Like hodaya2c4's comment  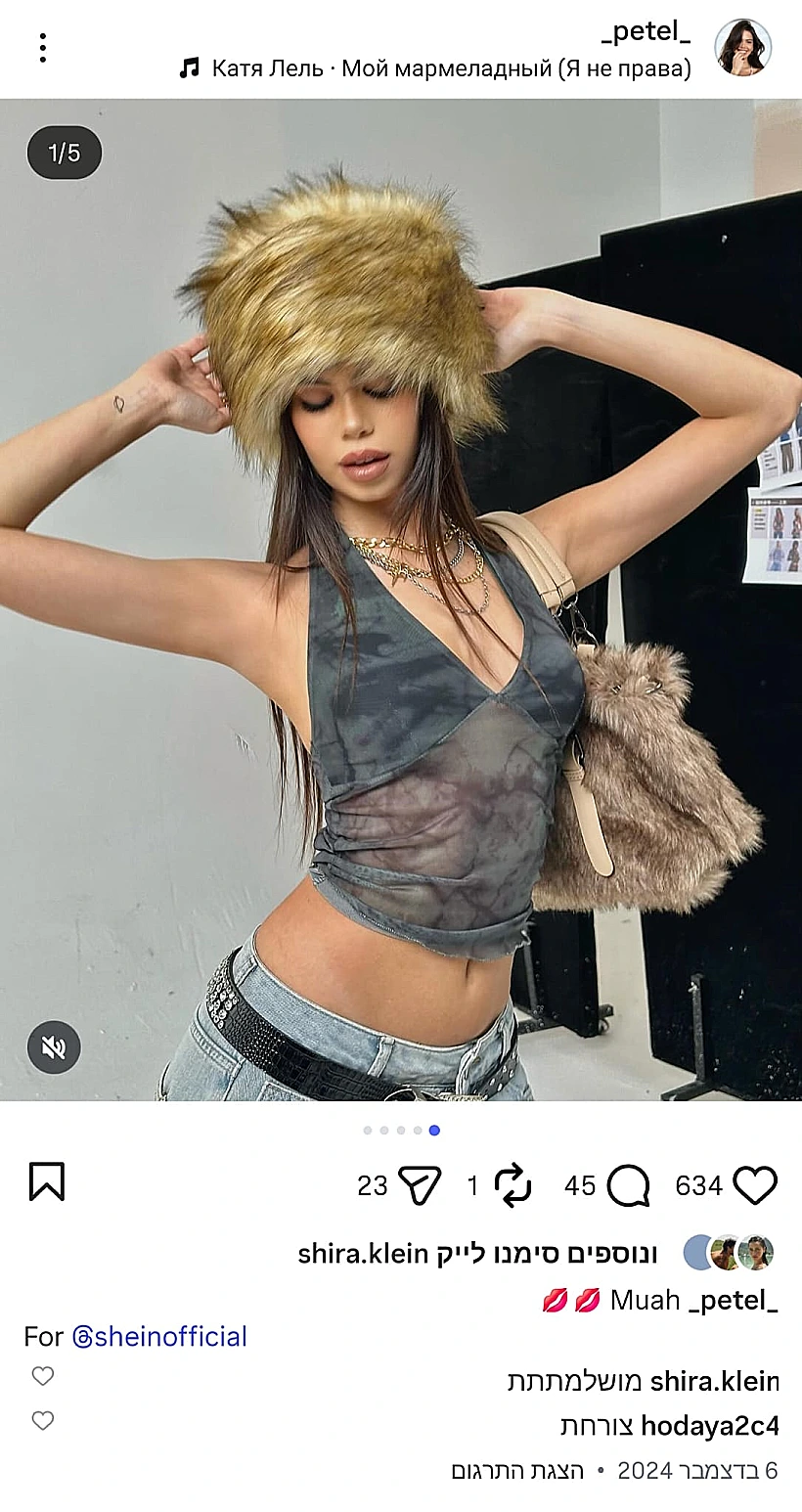click(x=42, y=1420)
